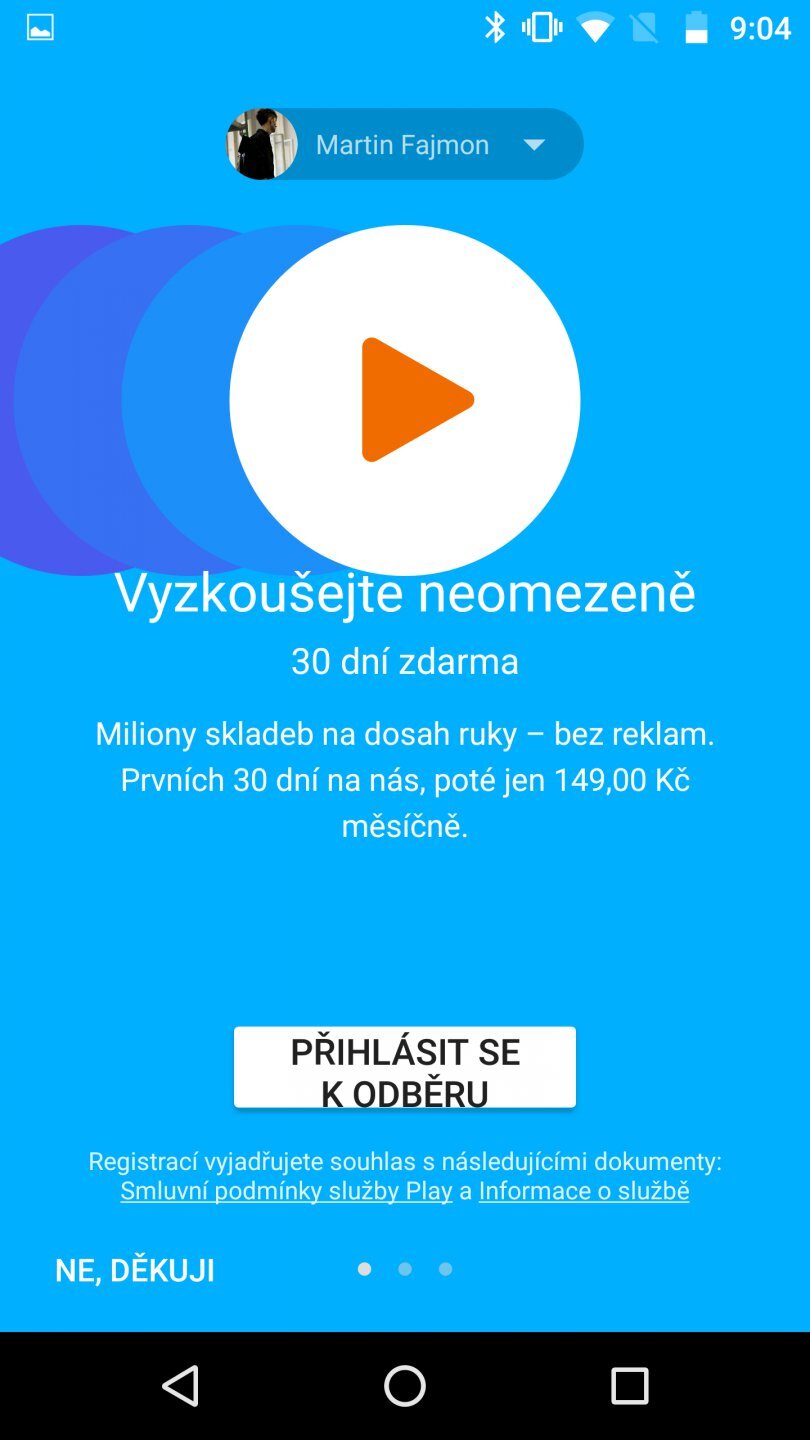The width and height of the screenshot is (810, 1440).
Task: Dismiss the offer with NE, DĚKUJI
Action: click(x=135, y=1270)
